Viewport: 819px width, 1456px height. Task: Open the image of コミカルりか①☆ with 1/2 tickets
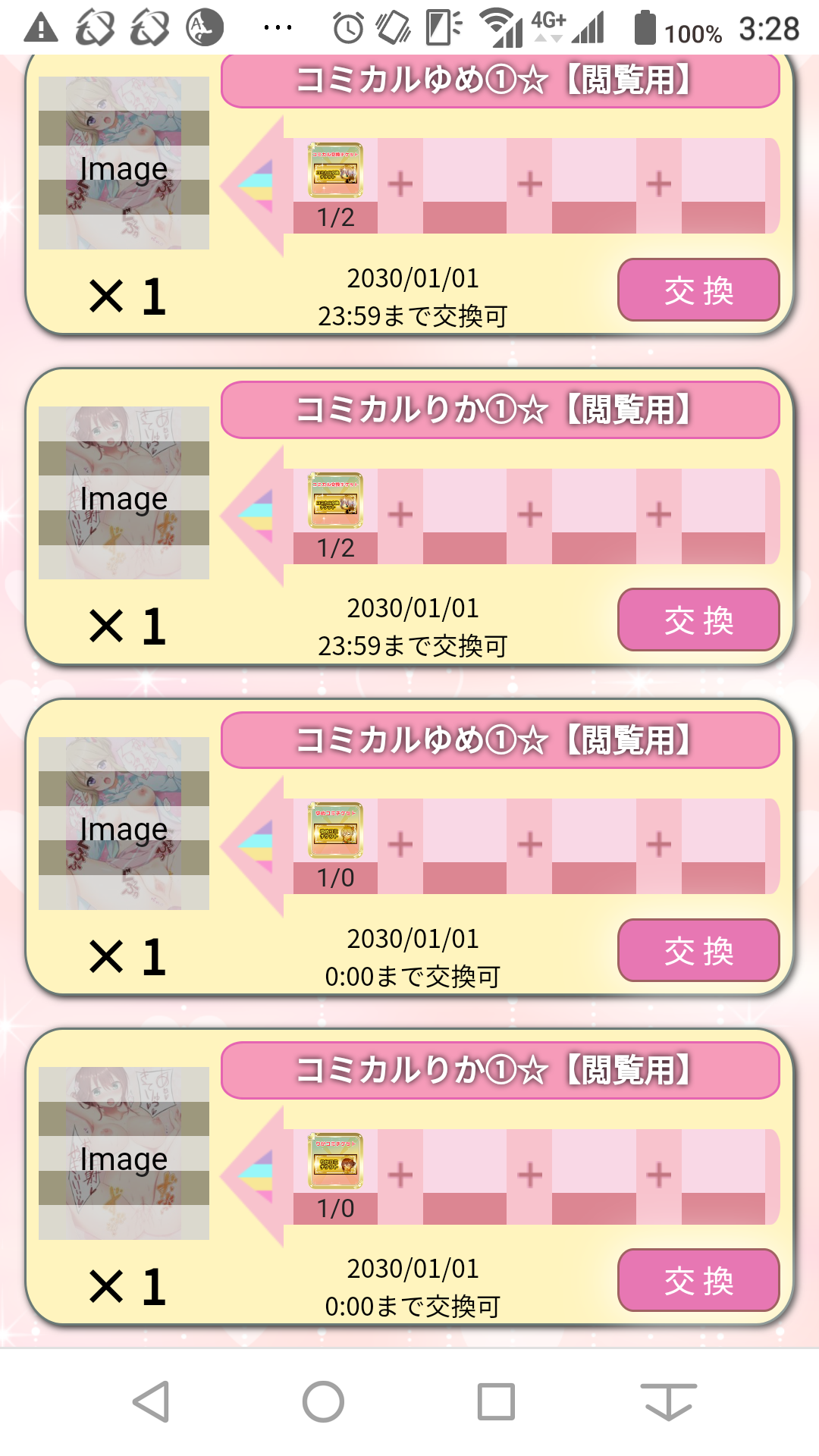tap(124, 493)
